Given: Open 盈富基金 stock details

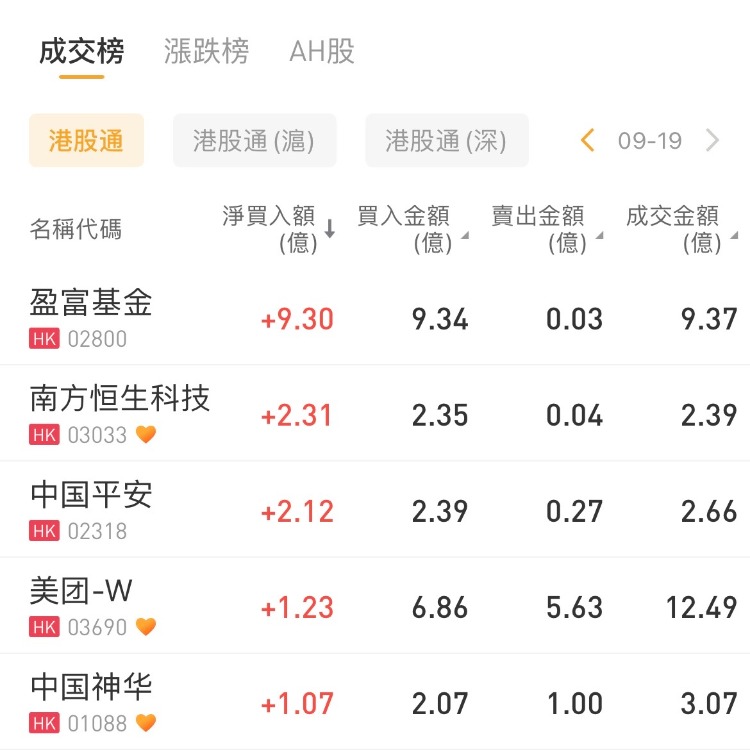Looking at the screenshot, I should pos(92,317).
